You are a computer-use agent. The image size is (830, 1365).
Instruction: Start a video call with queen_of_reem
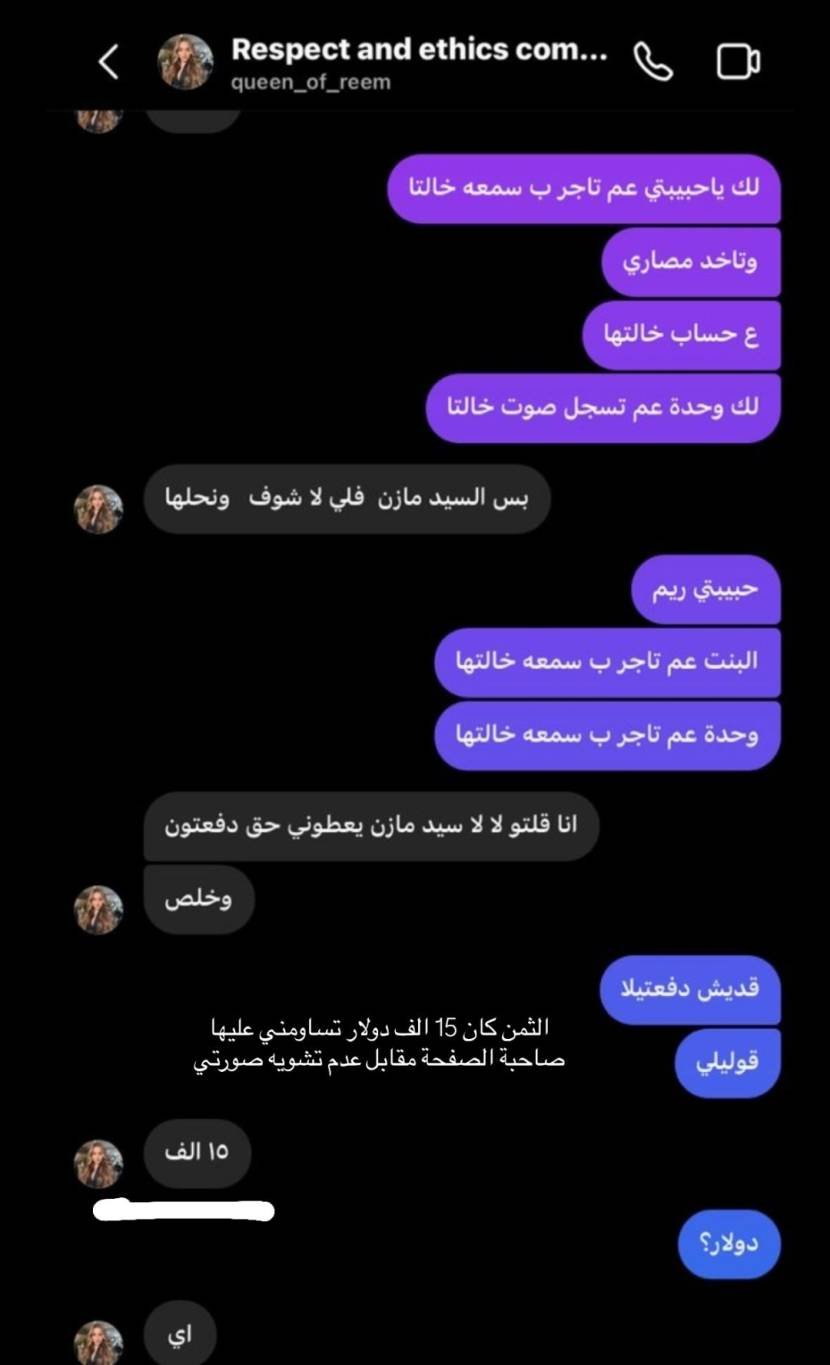tap(738, 63)
